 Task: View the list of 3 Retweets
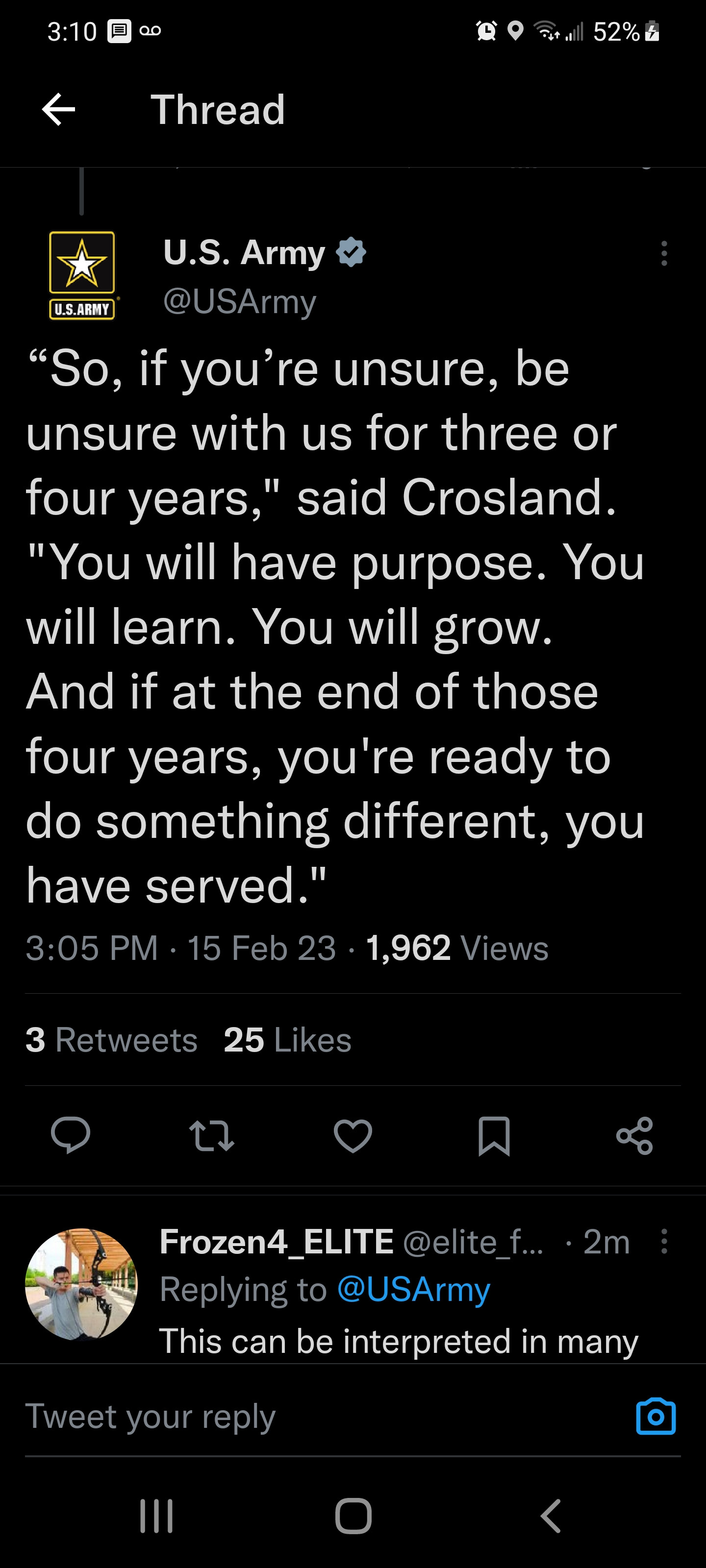click(x=111, y=1040)
